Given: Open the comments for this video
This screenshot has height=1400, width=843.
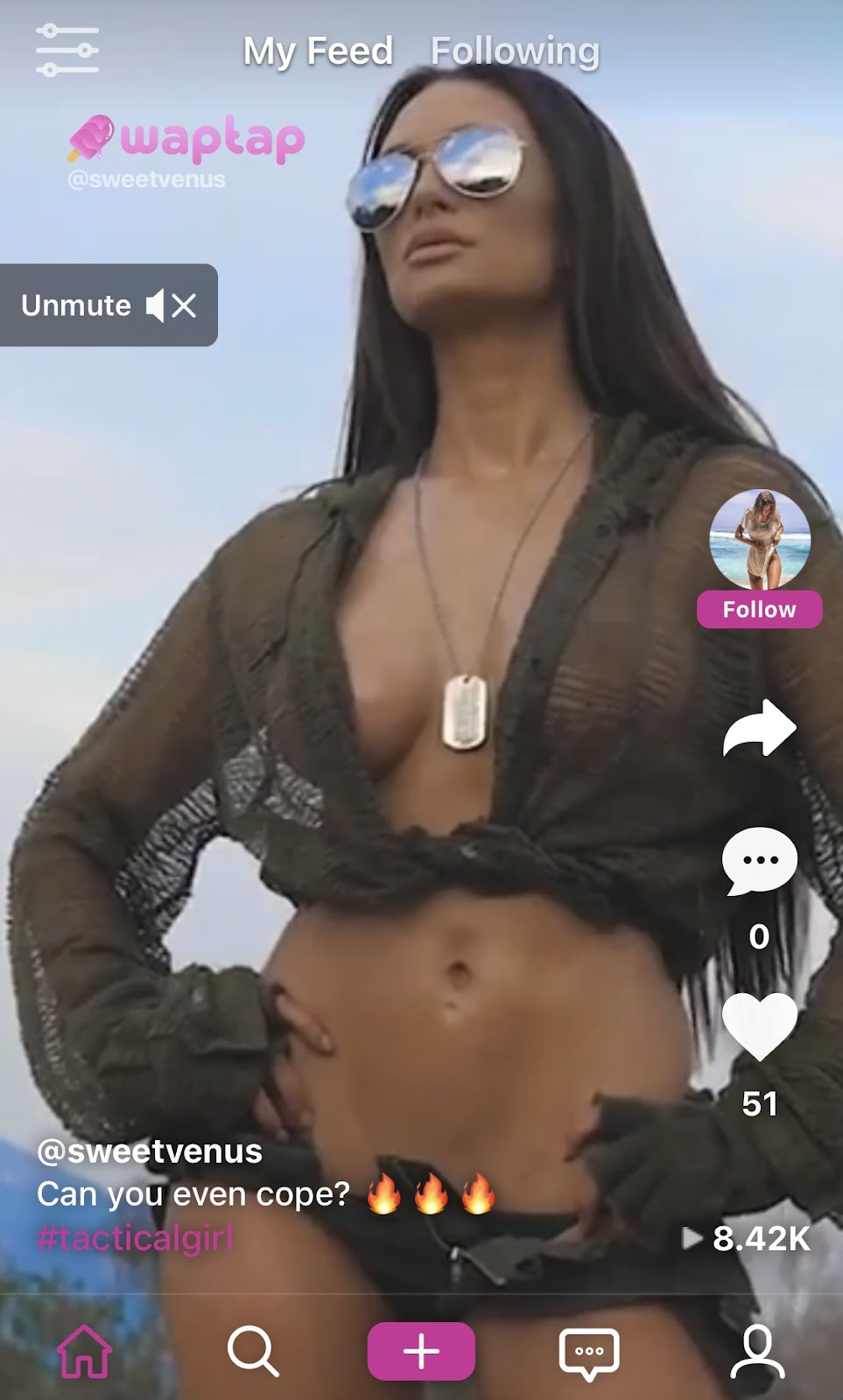Looking at the screenshot, I should 759,861.
